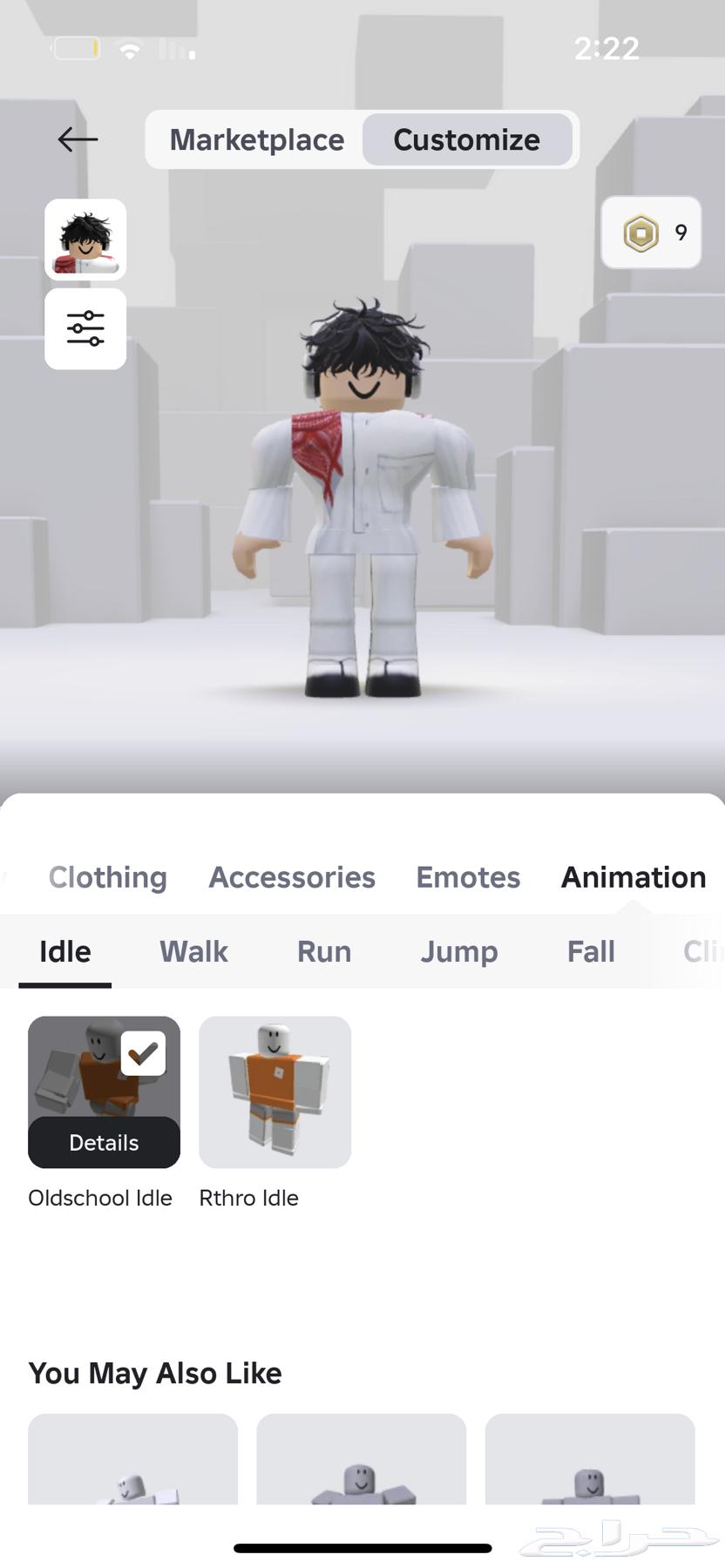This screenshot has width=725, height=1568.
Task: Open the Robux balance button
Action: (651, 233)
